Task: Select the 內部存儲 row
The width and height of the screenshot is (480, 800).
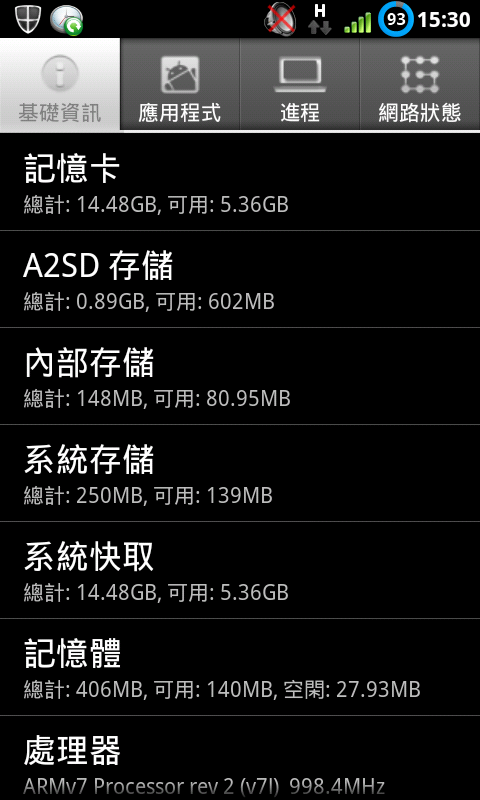Action: (x=240, y=376)
